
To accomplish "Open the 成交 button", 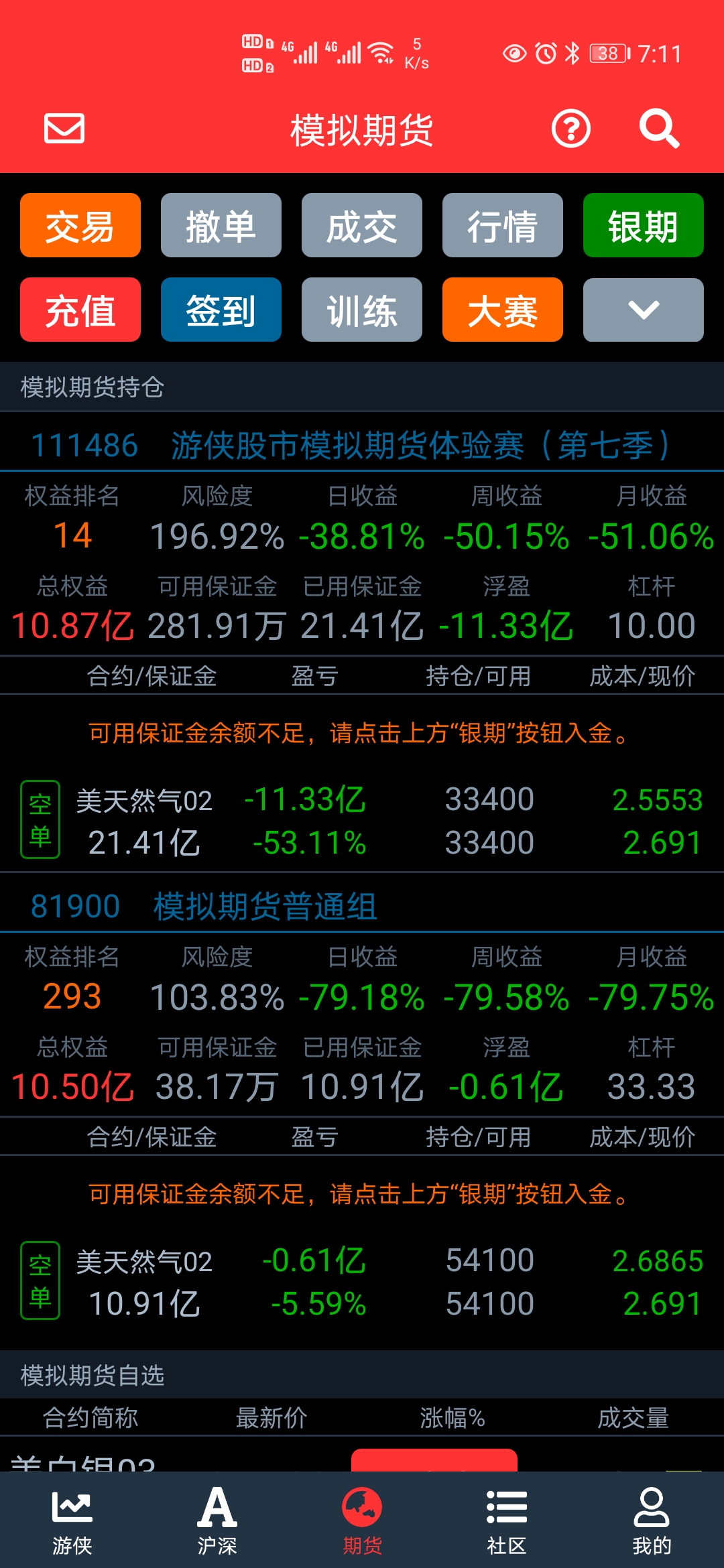I will [x=362, y=225].
